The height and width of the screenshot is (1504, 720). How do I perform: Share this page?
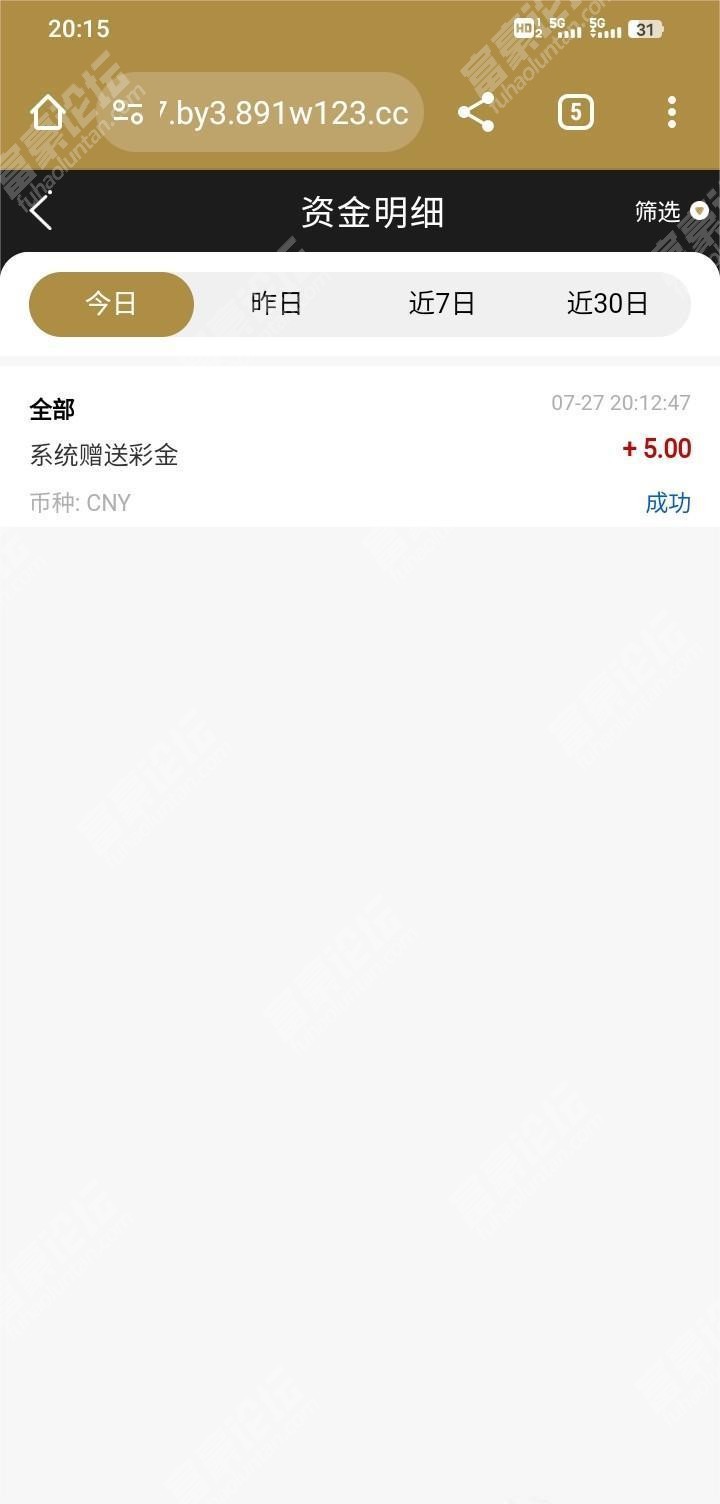coord(476,113)
